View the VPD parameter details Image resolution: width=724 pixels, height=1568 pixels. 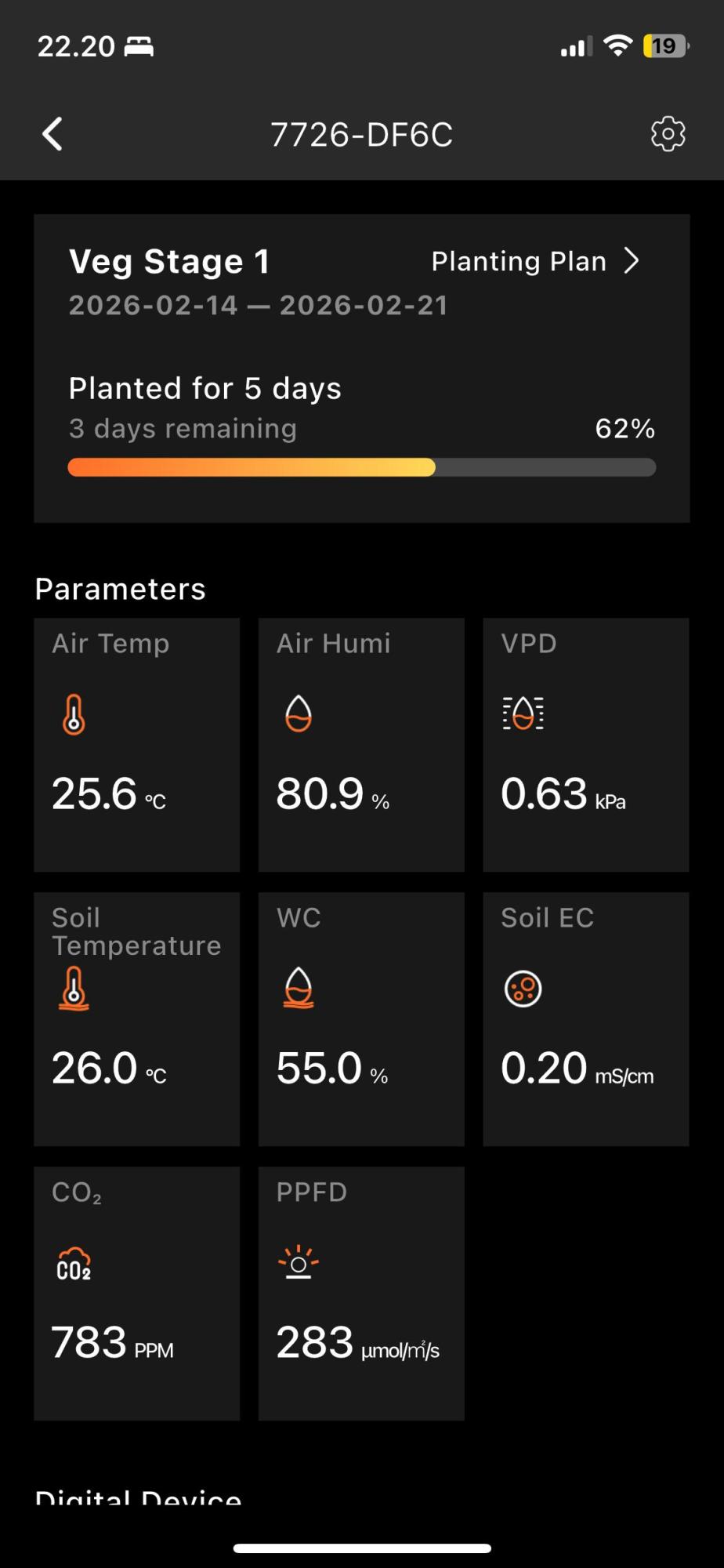585,744
